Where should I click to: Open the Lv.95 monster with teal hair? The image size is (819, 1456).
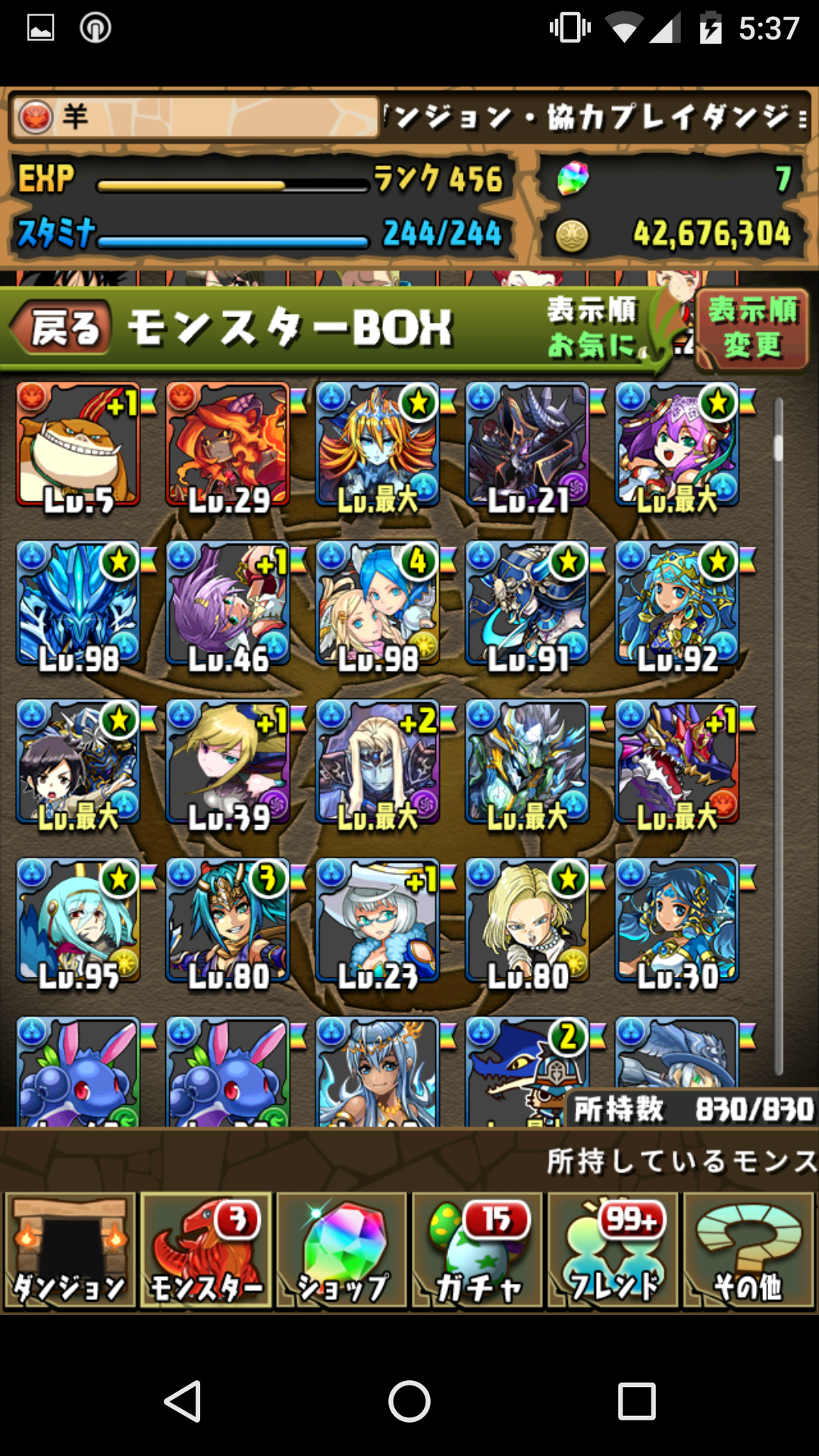[78, 921]
